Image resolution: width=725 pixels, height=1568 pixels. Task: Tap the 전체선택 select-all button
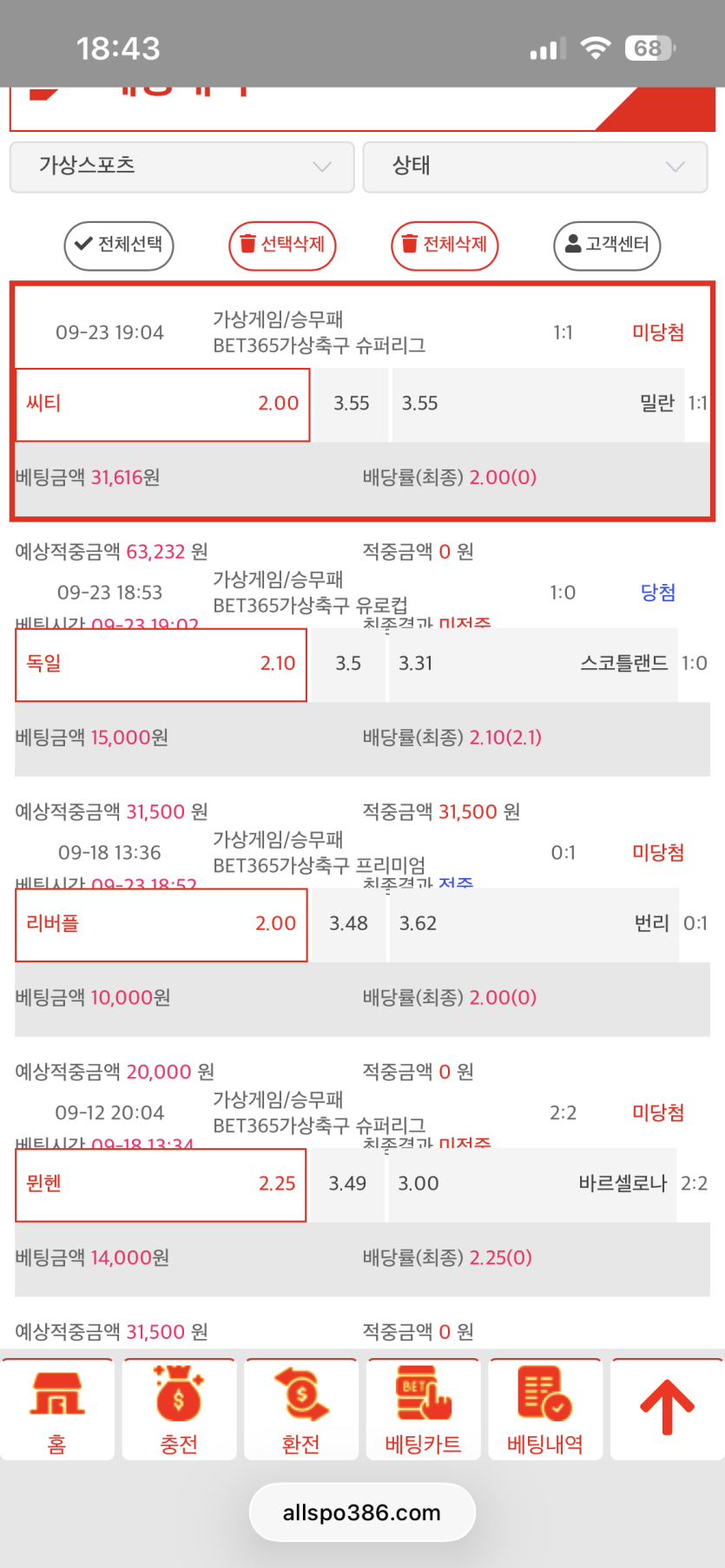(x=119, y=246)
